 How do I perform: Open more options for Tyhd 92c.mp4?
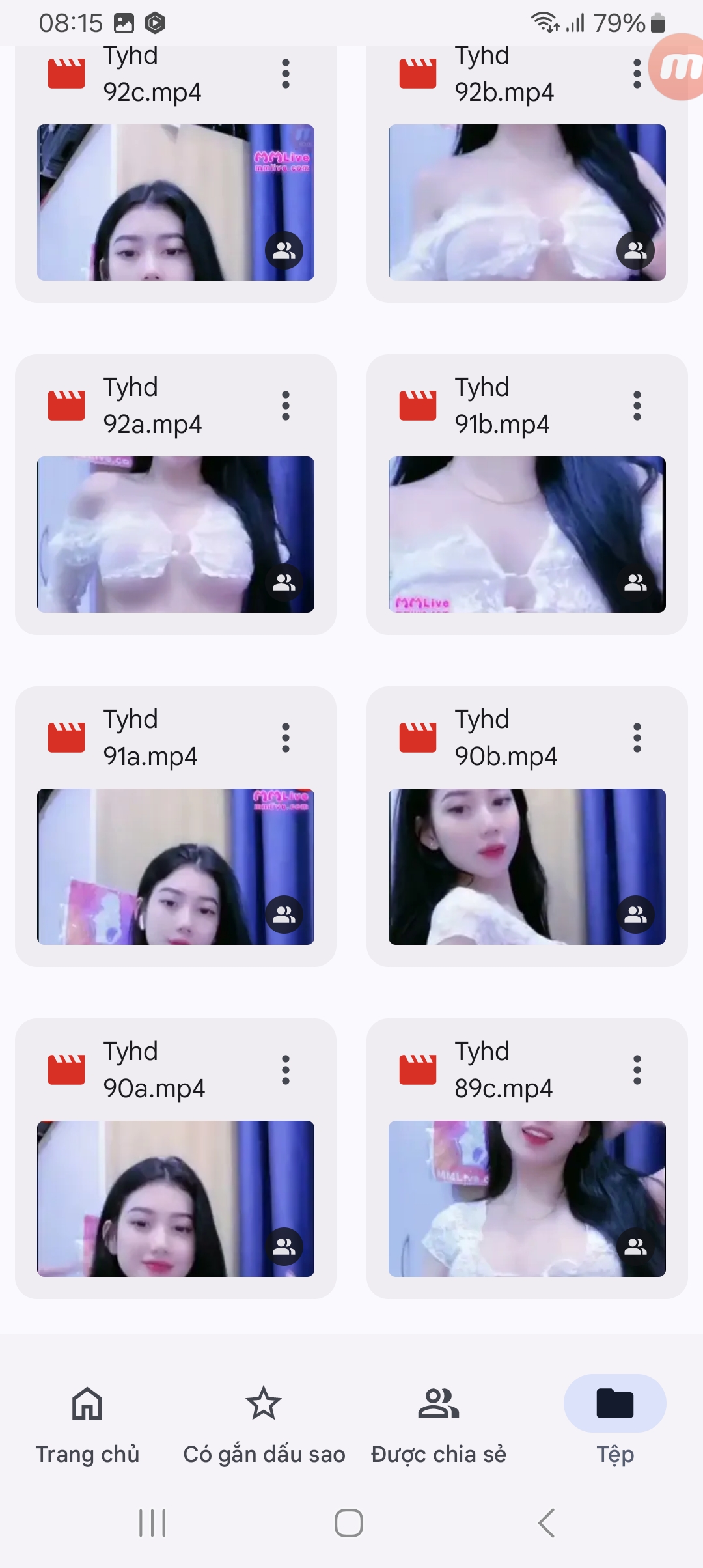coord(285,74)
